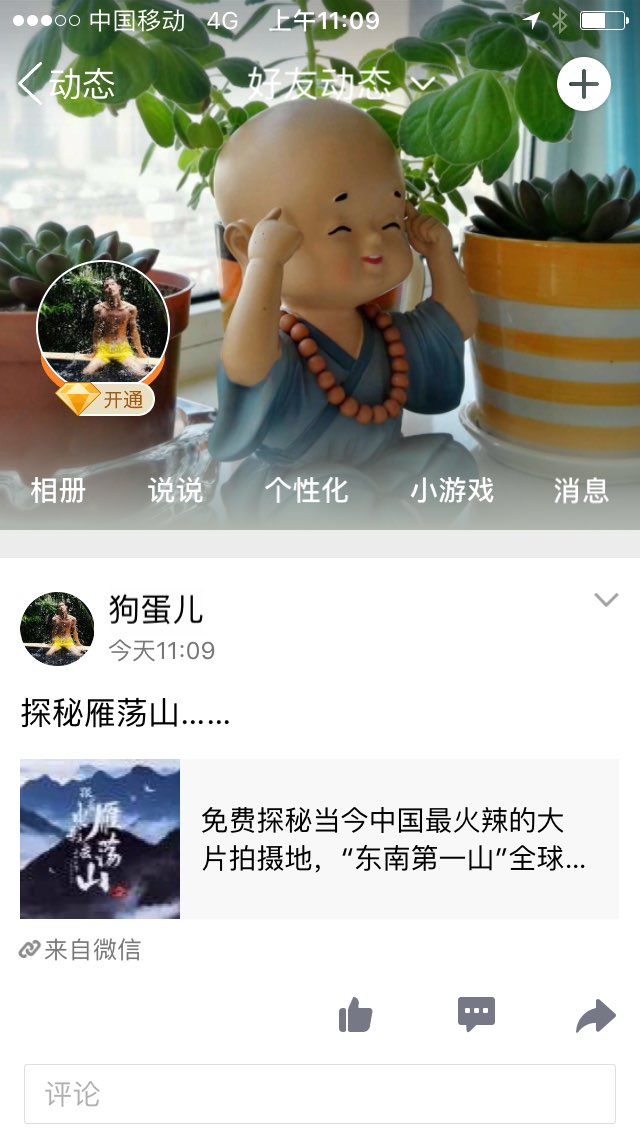Go back to 动态
Viewport: 640px width, 1136px height.
click(x=66, y=84)
